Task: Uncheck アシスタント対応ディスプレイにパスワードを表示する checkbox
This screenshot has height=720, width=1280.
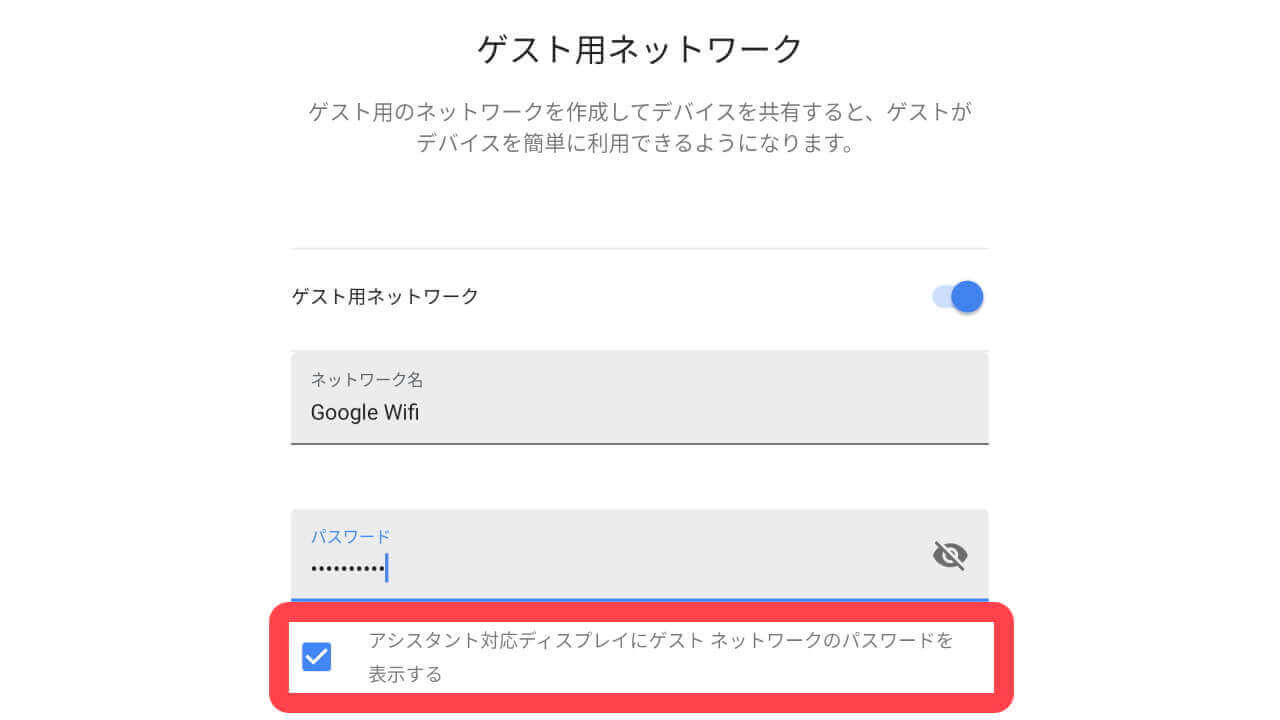Action: click(317, 657)
